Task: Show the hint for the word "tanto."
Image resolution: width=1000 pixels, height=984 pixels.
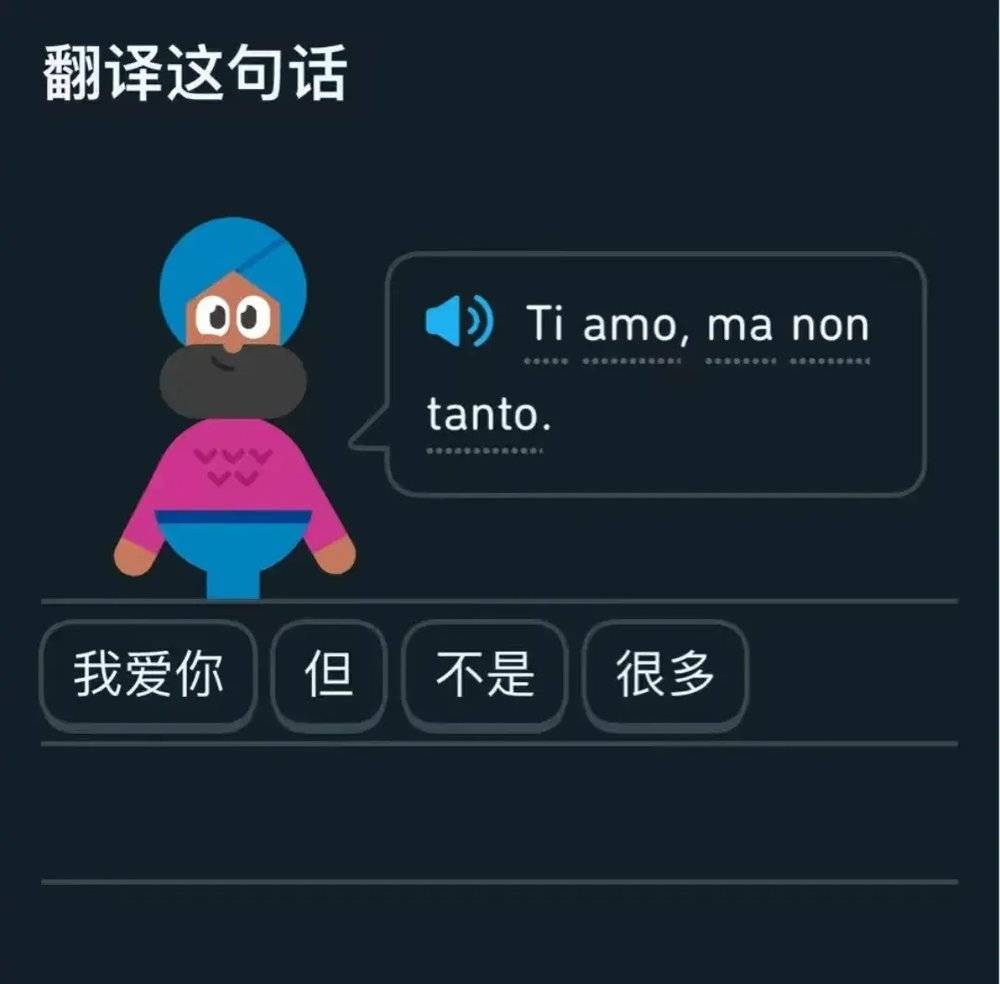Action: pos(487,416)
